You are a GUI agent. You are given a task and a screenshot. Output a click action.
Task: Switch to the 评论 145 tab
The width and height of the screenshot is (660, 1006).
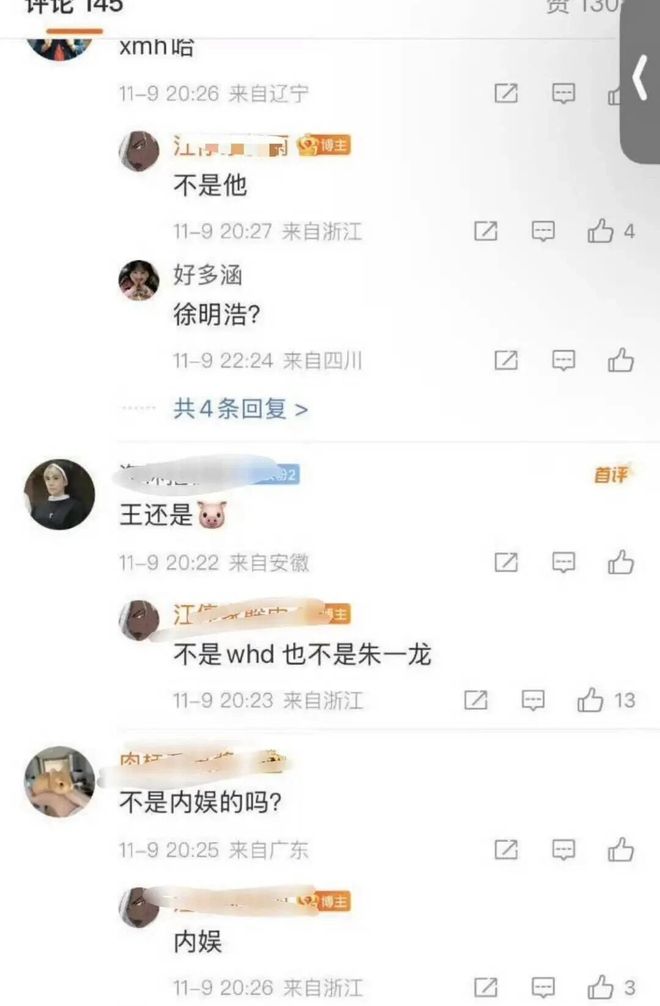pos(75,8)
